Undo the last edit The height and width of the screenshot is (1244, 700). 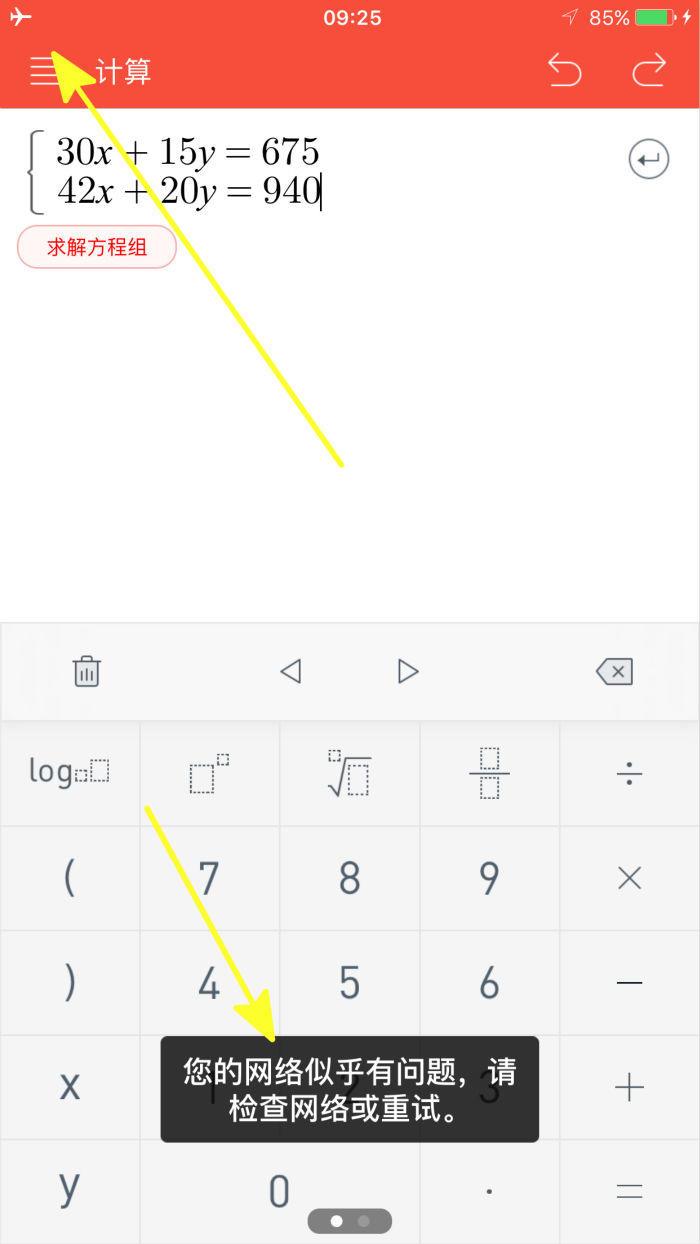tap(564, 71)
